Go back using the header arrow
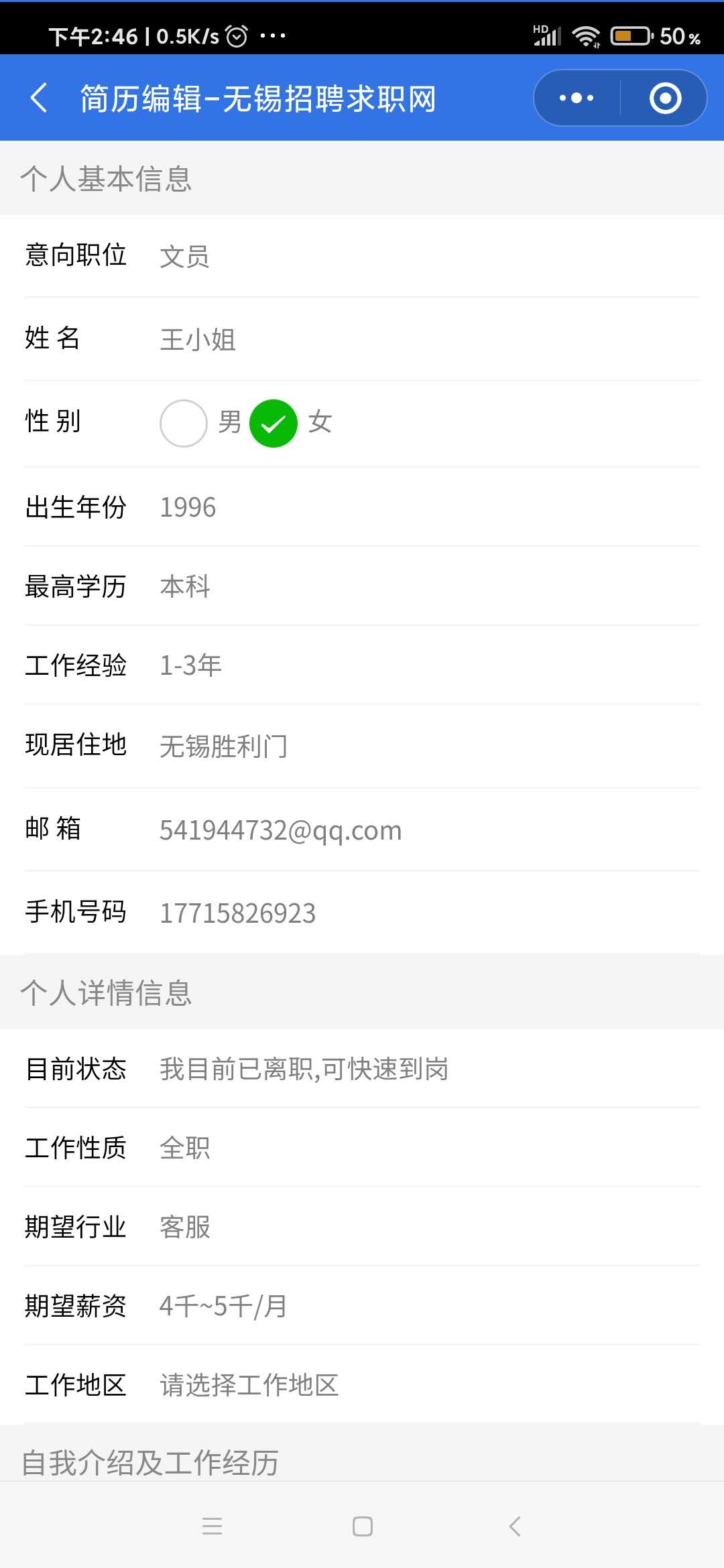Screen dimensions: 724x1568 [39, 99]
